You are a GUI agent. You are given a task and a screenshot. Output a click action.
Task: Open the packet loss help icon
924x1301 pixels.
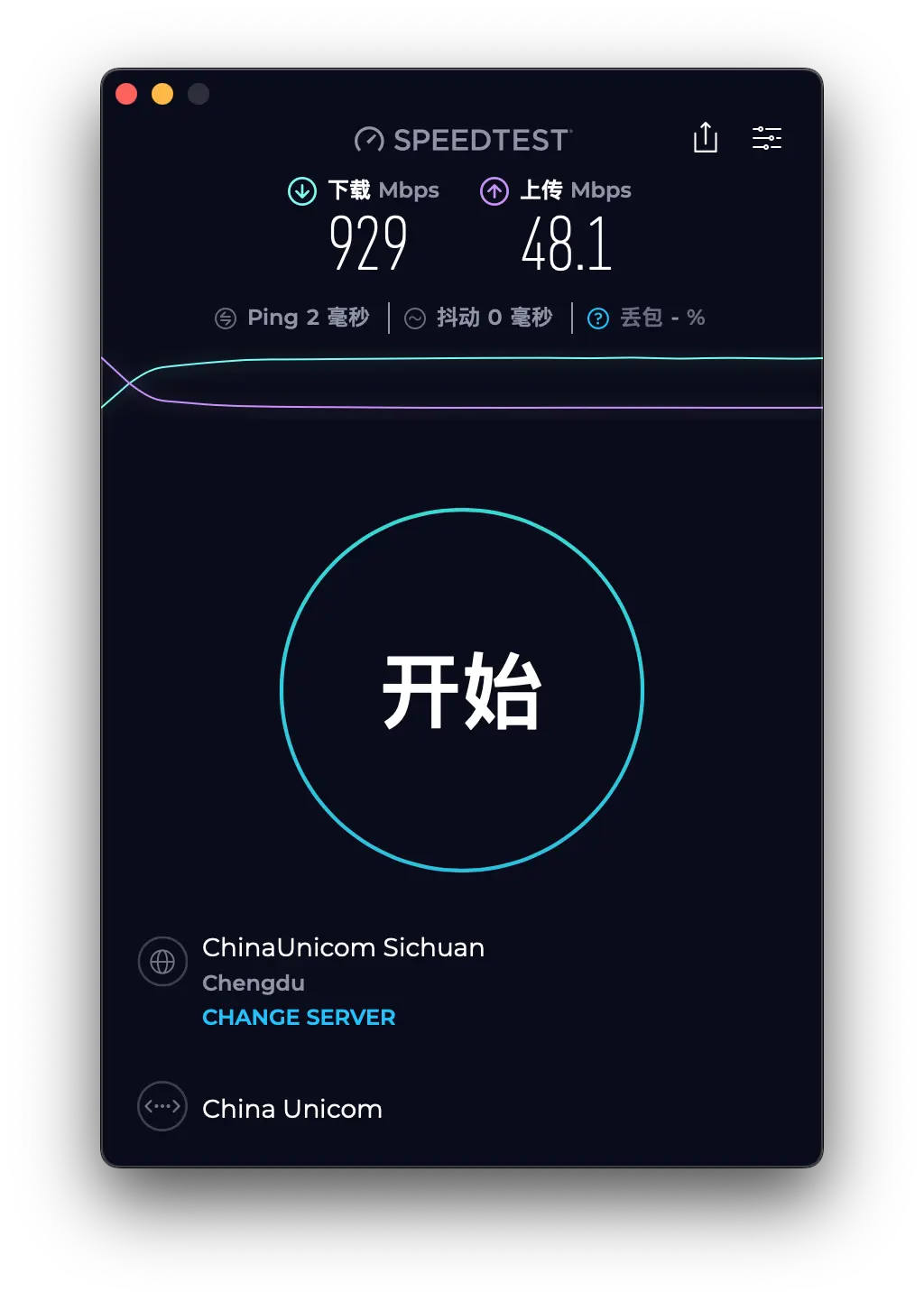(x=598, y=318)
